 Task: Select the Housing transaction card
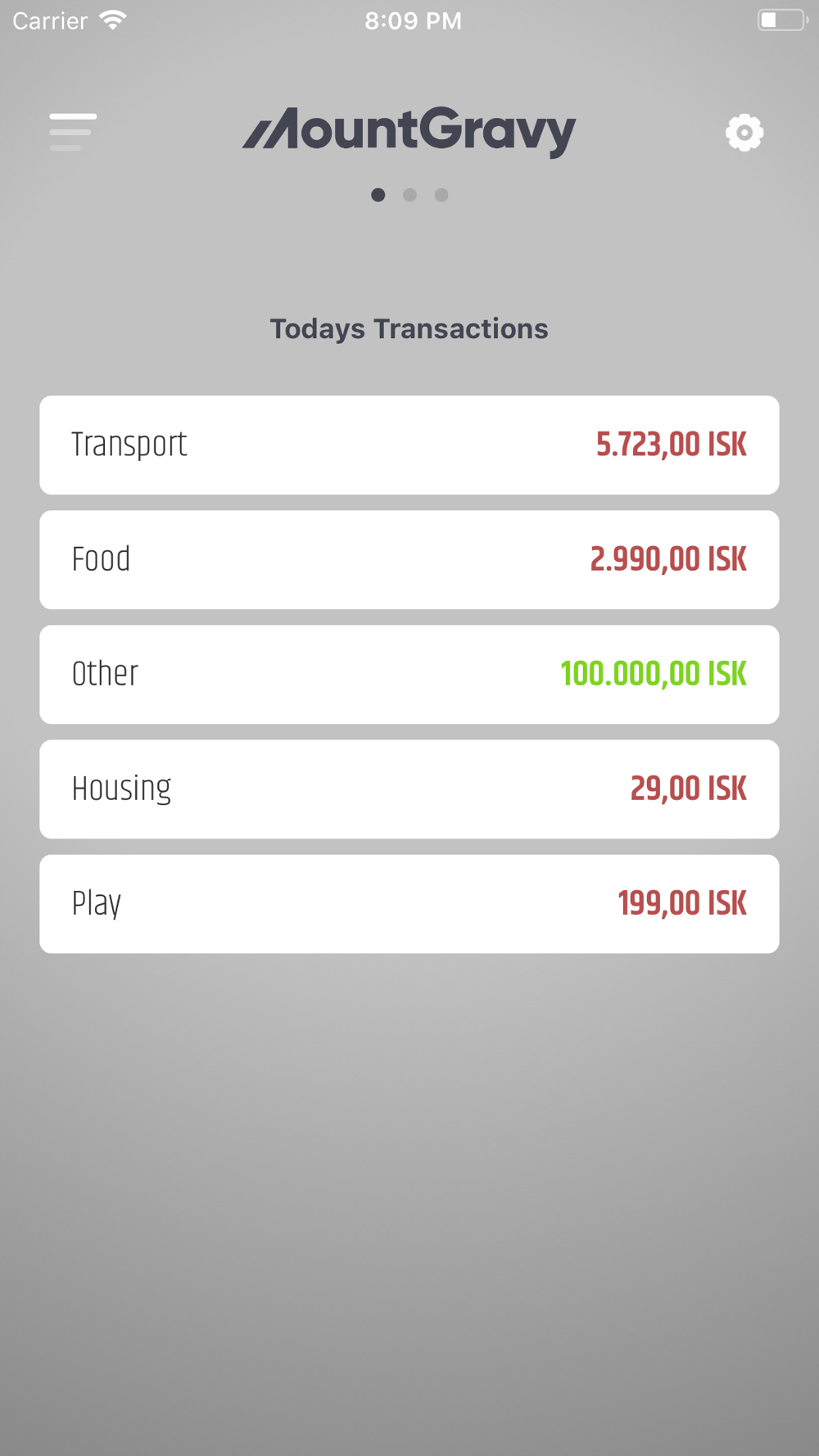click(409, 789)
